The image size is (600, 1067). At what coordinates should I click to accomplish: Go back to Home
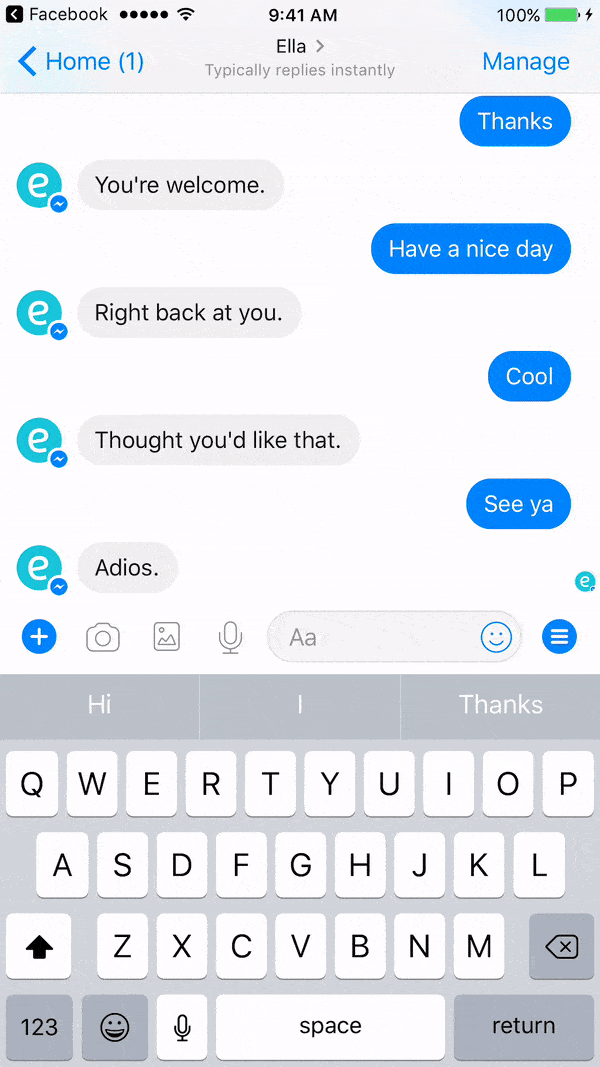pyautogui.click(x=81, y=62)
